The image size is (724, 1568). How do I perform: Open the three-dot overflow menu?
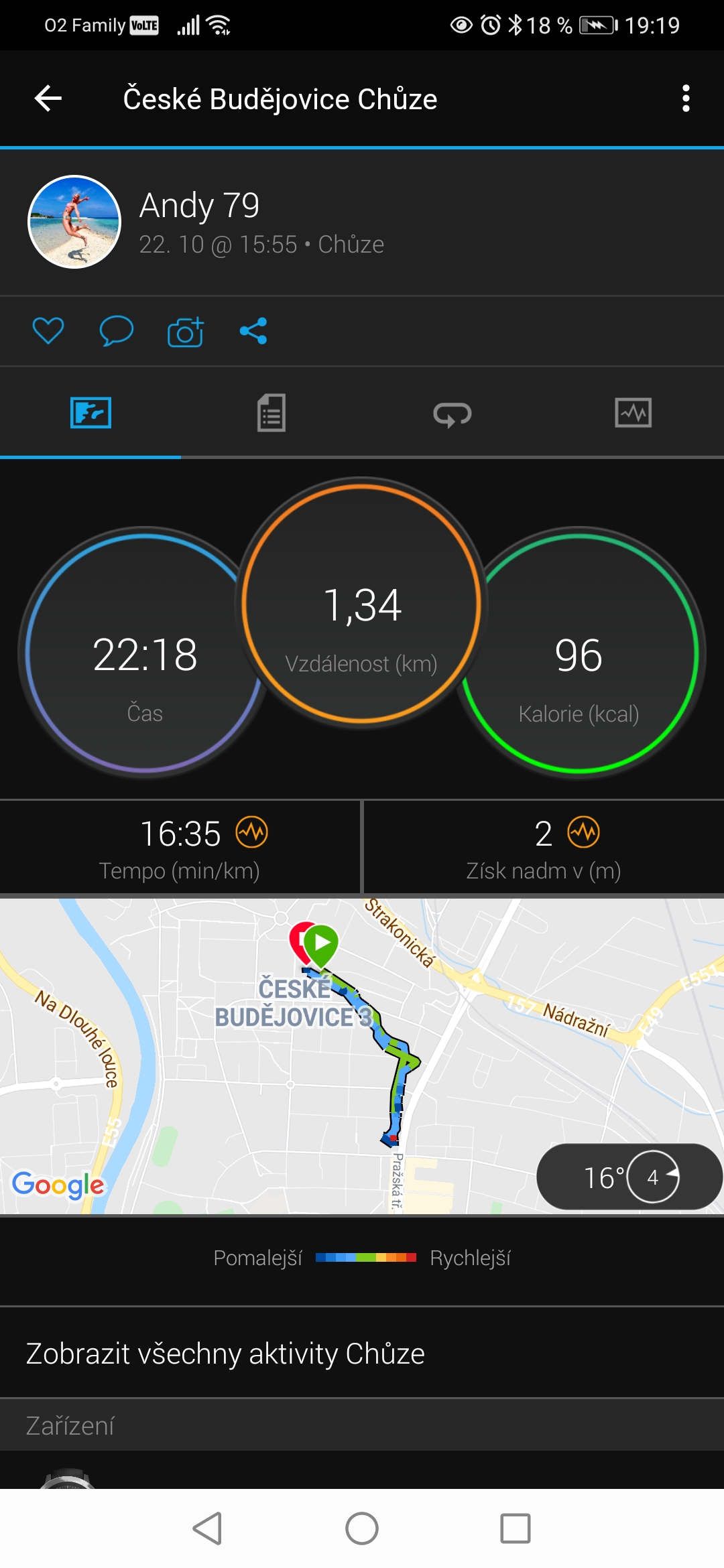[x=685, y=99]
